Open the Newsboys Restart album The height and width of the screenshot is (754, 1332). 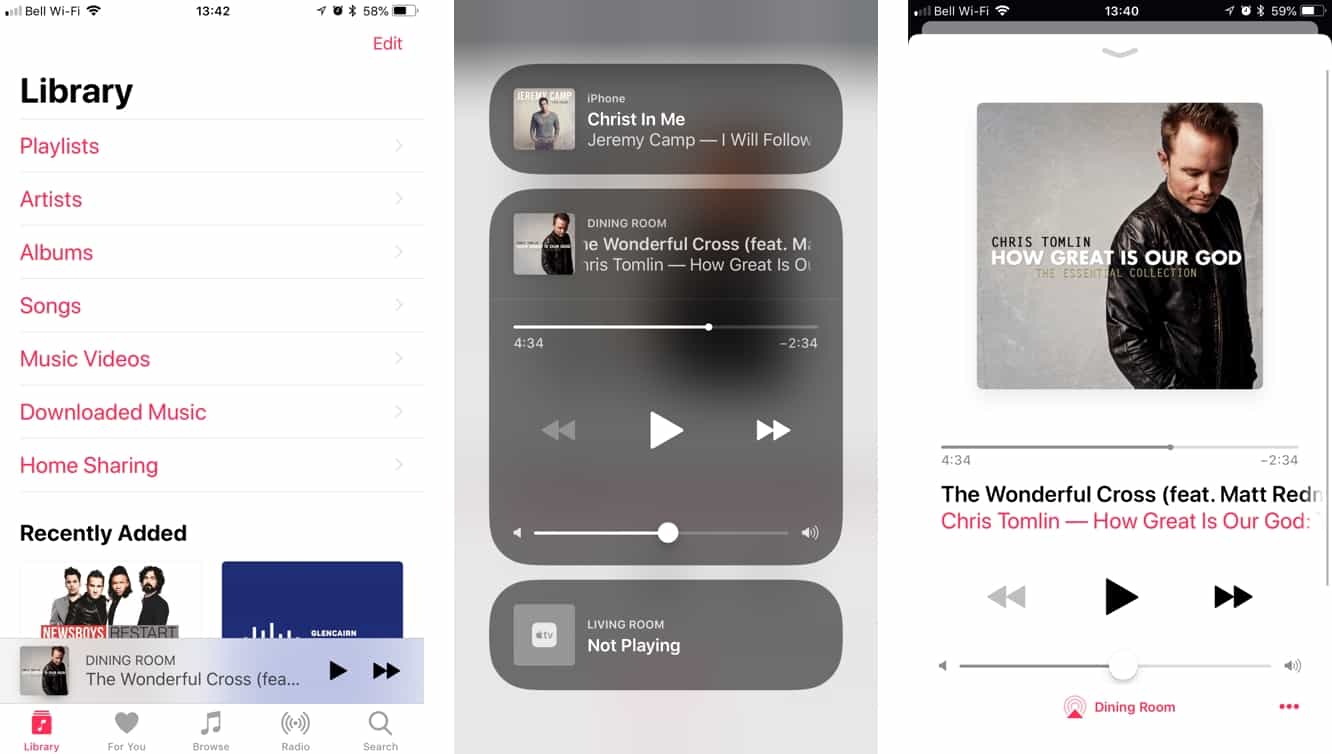click(x=110, y=600)
